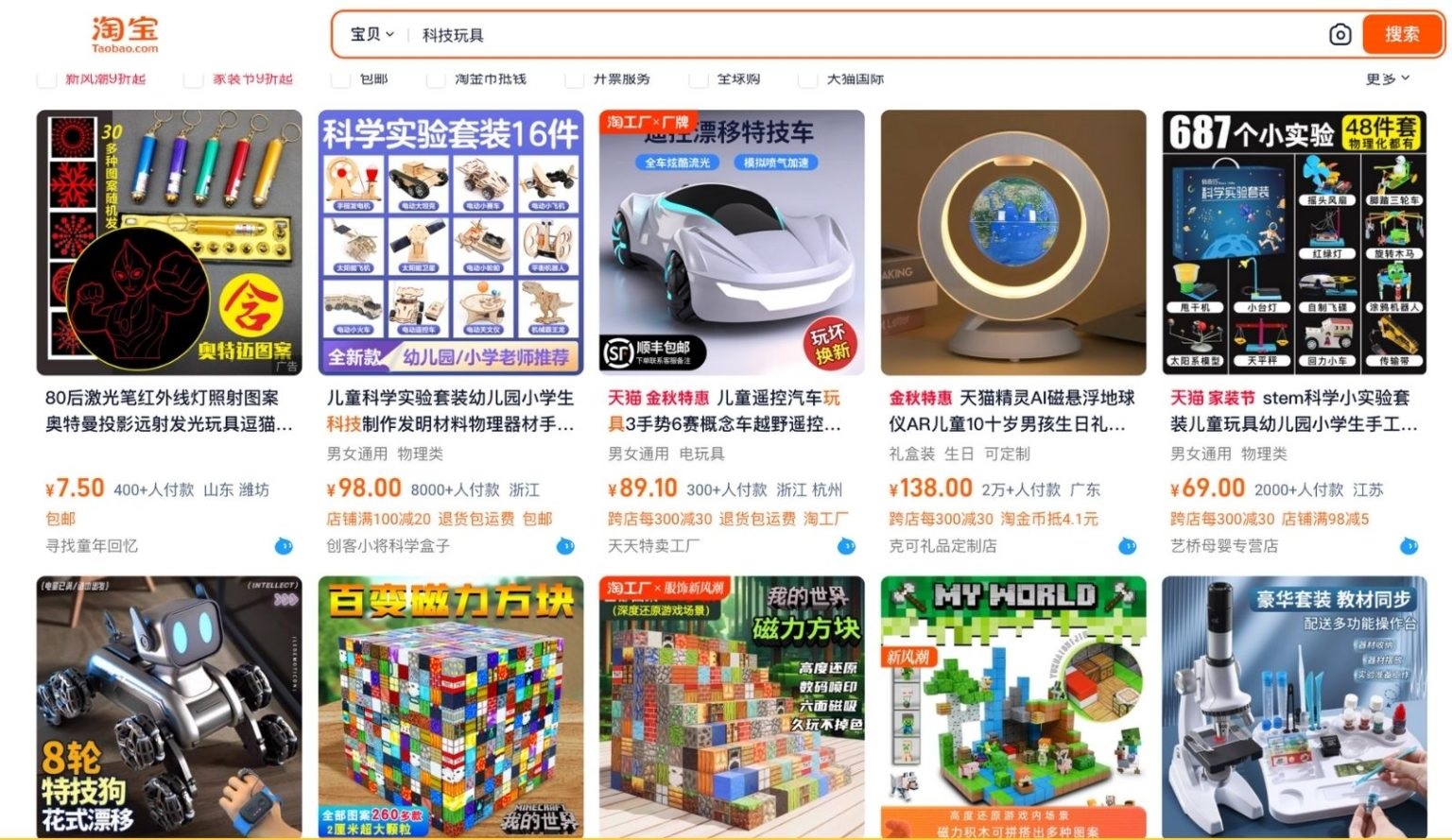Expand the 更多 filter options
Screen dimensions: 1452x840
tap(1387, 79)
